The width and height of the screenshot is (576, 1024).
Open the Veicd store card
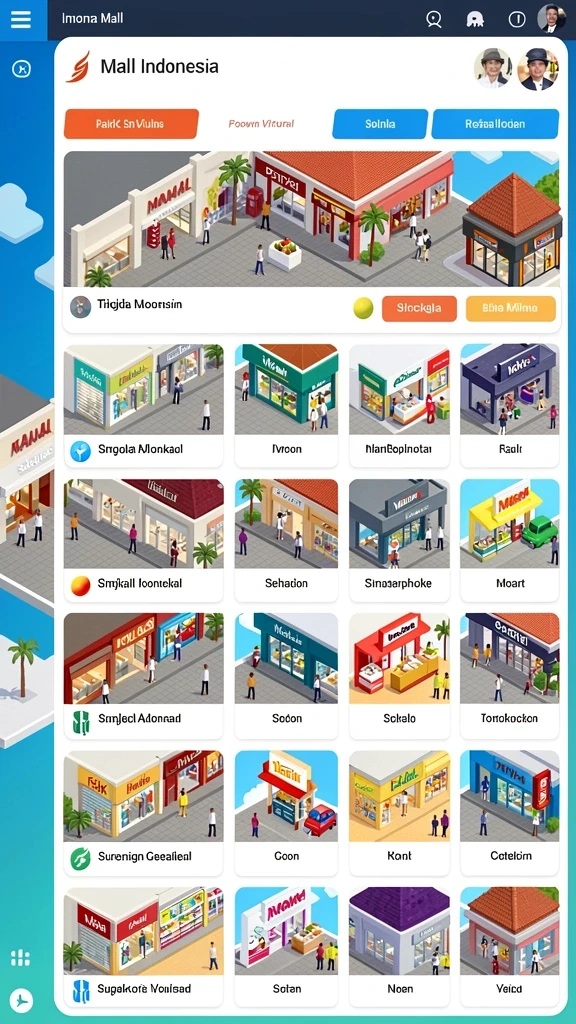tap(510, 947)
